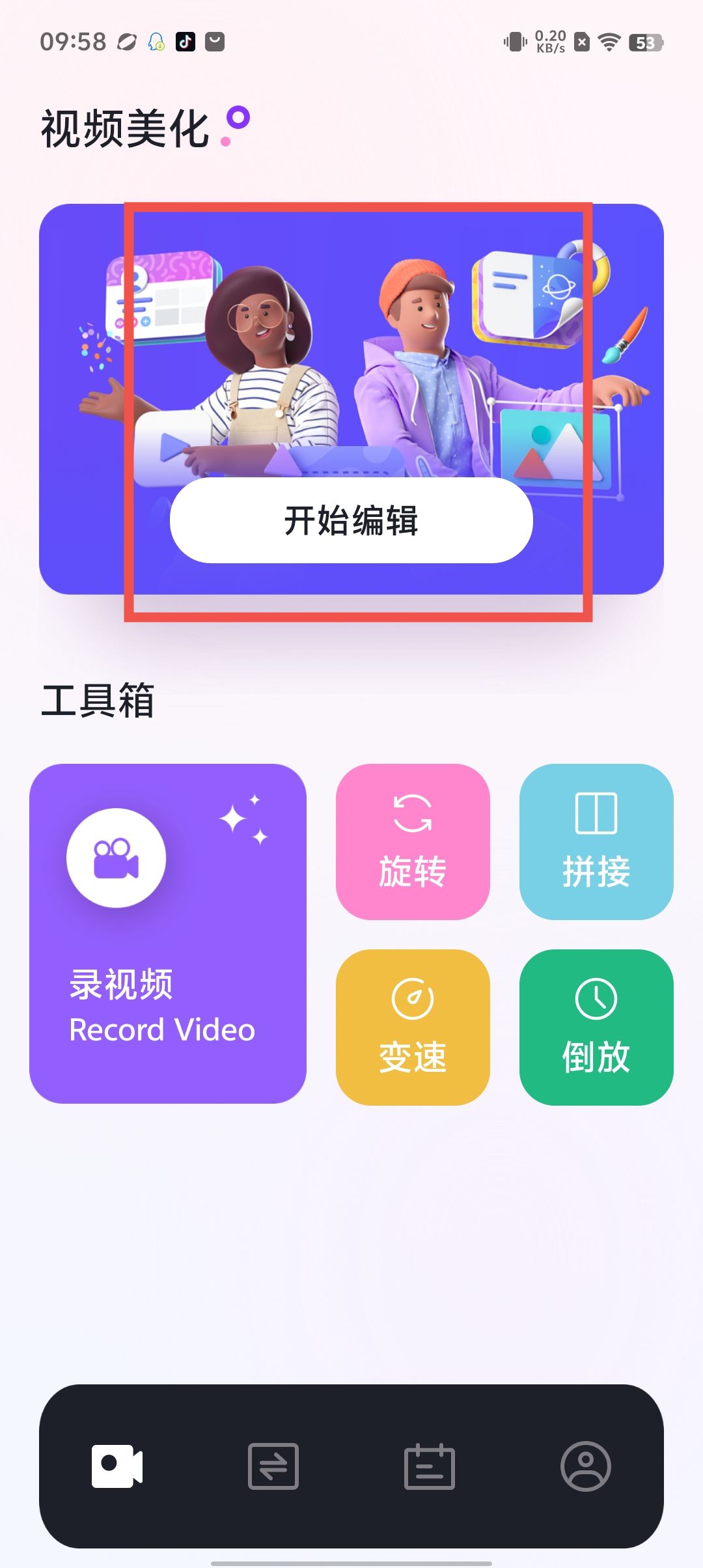Tap the 开始编辑 button
The width and height of the screenshot is (703, 1568).
[351, 520]
